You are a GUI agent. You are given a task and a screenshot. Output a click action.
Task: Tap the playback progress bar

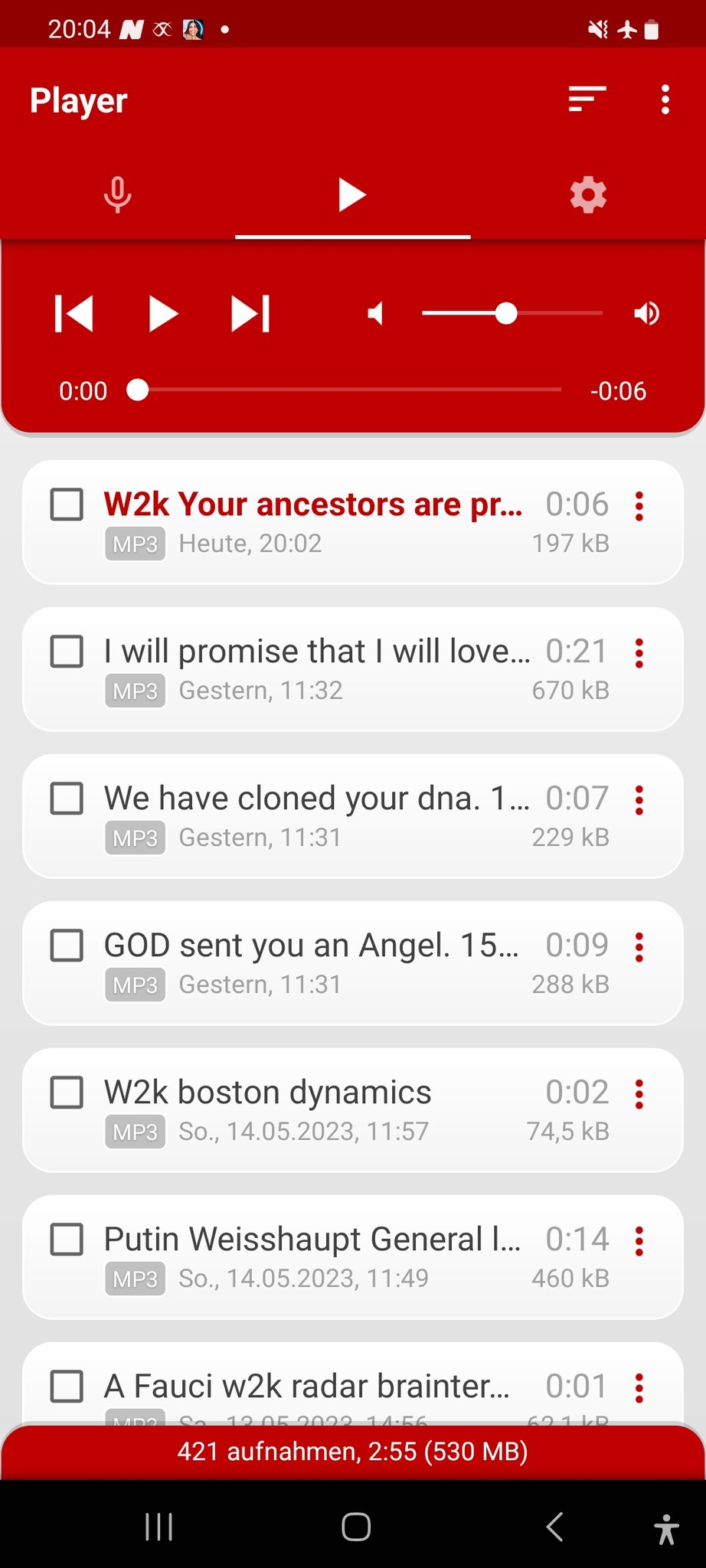point(348,390)
